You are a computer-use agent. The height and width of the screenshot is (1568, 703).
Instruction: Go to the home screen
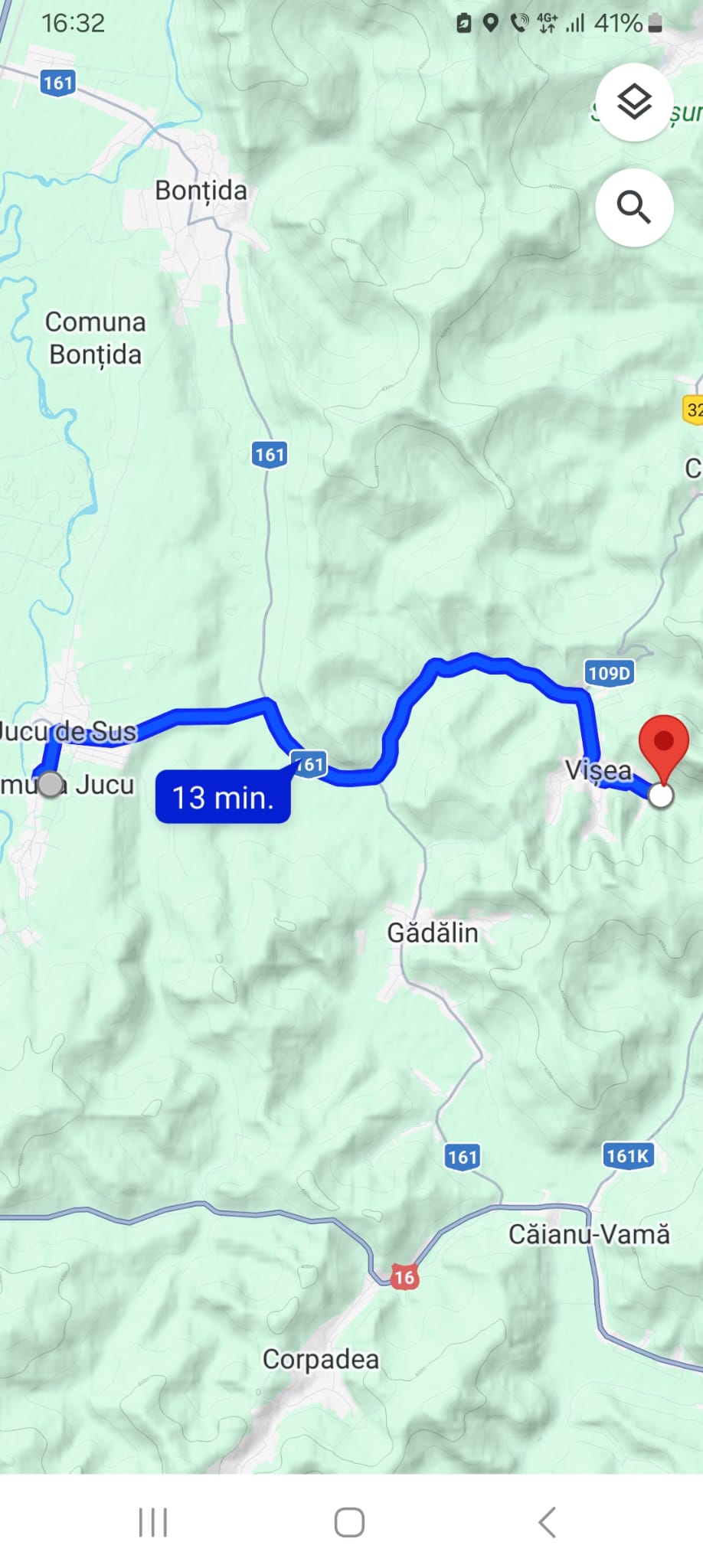pos(350,1522)
